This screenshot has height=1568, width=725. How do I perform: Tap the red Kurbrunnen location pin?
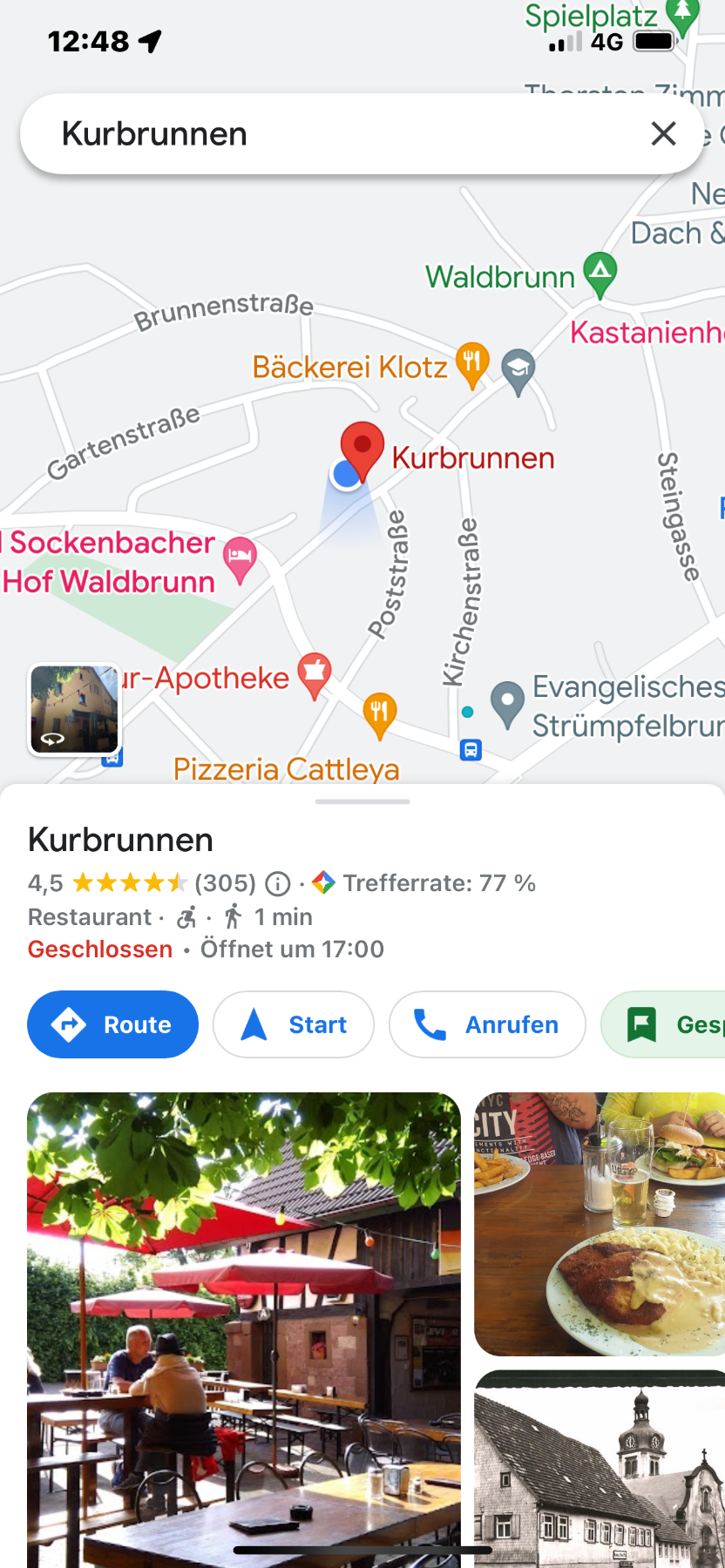(x=362, y=448)
